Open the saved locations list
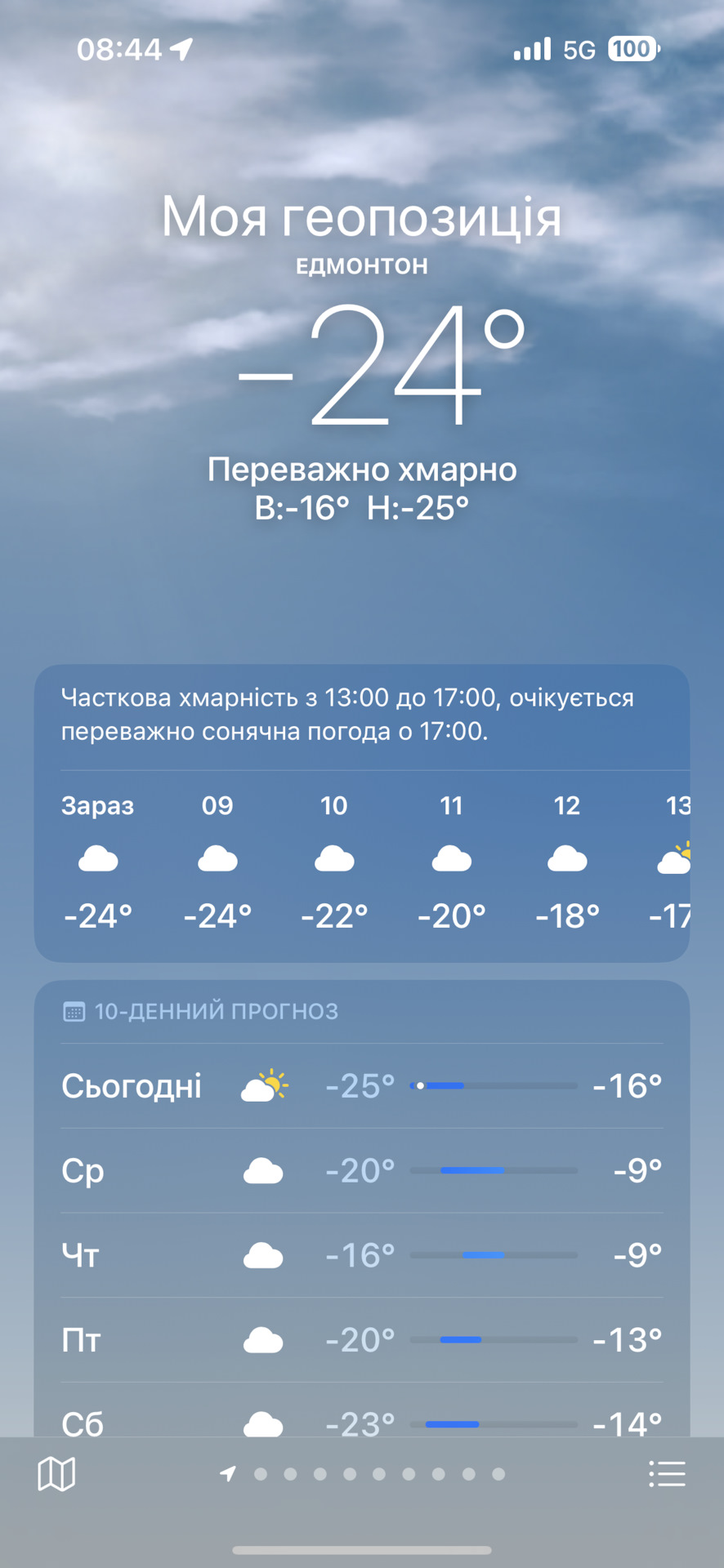This screenshot has height=1568, width=724. [x=667, y=1474]
